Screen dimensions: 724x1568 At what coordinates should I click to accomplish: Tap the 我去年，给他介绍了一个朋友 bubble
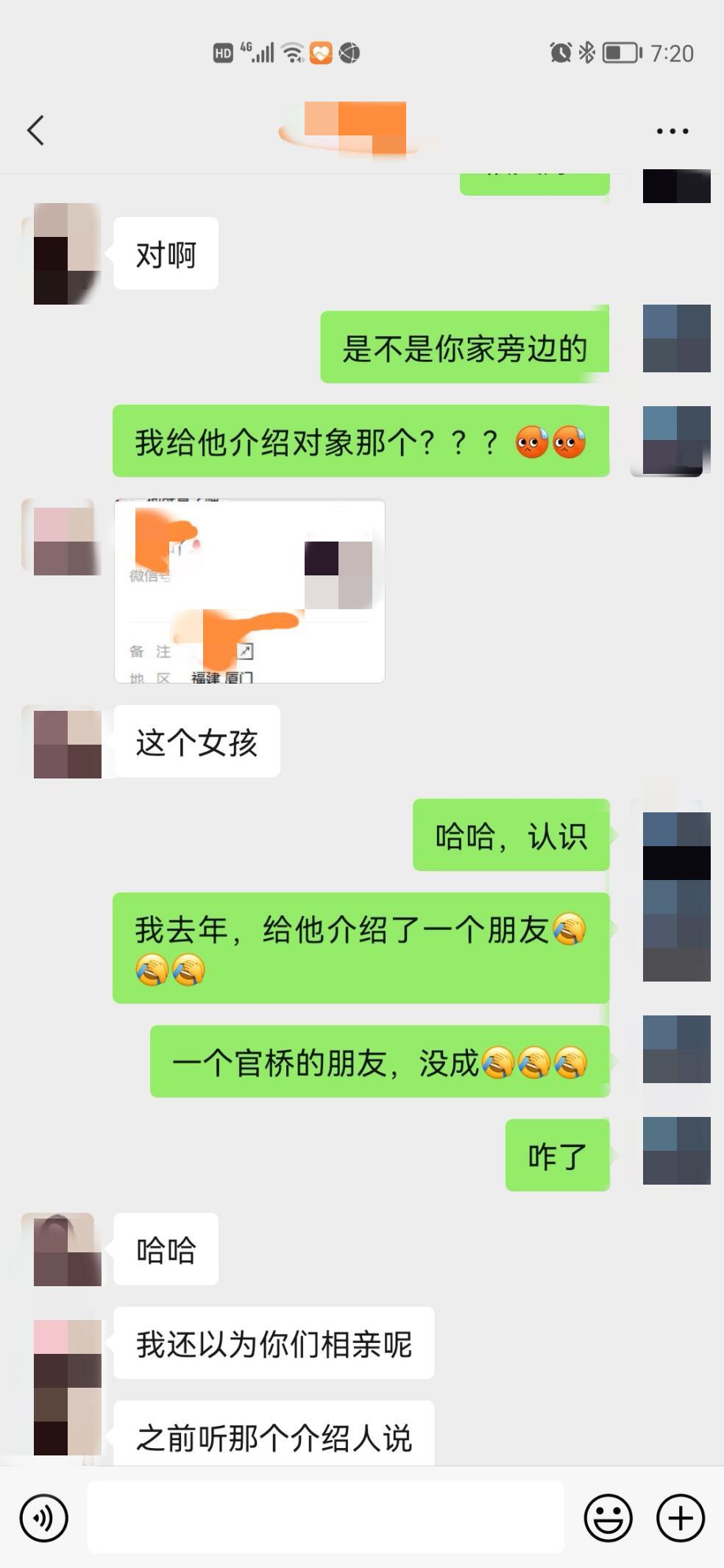click(360, 945)
